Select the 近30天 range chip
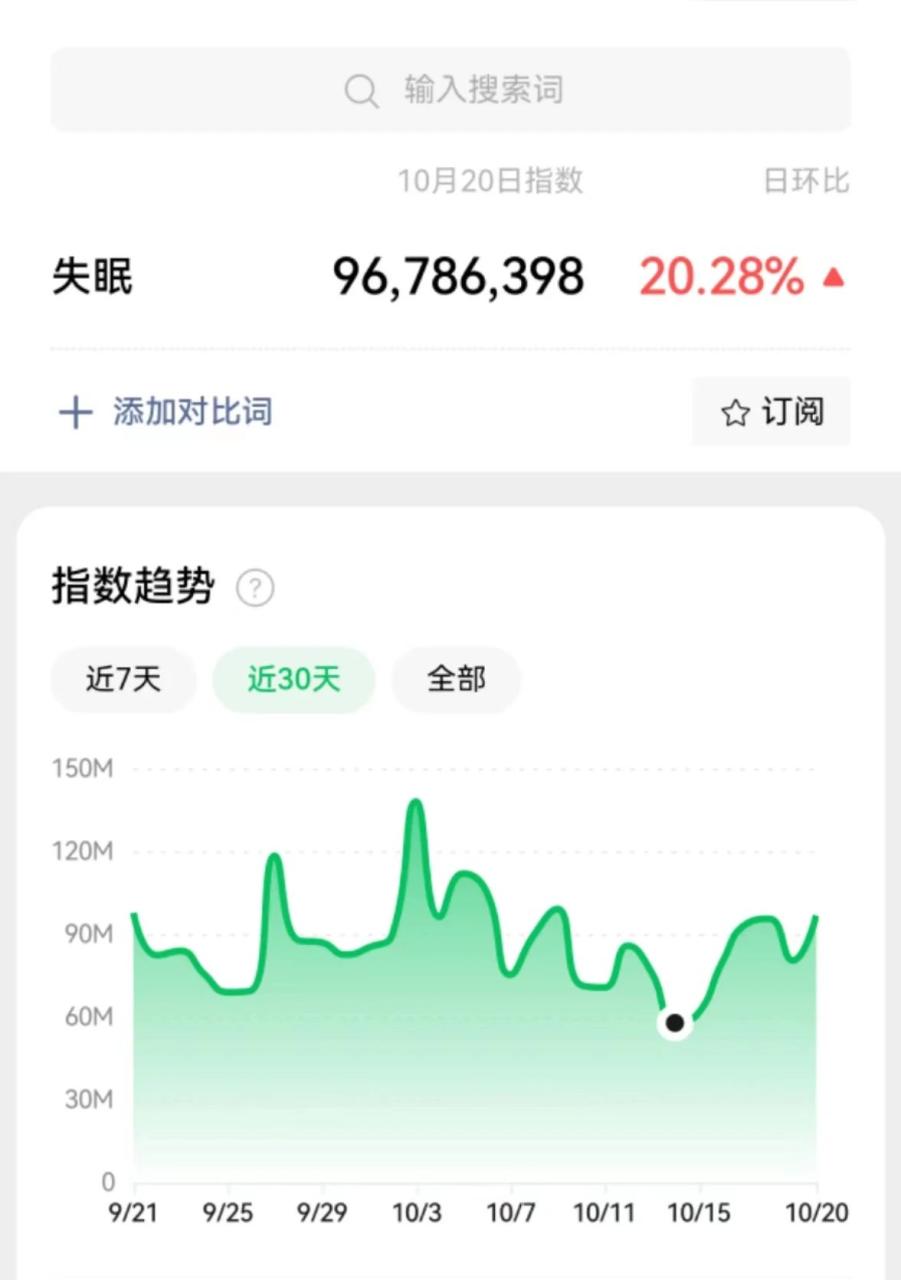This screenshot has height=1280, width=901. coord(294,680)
